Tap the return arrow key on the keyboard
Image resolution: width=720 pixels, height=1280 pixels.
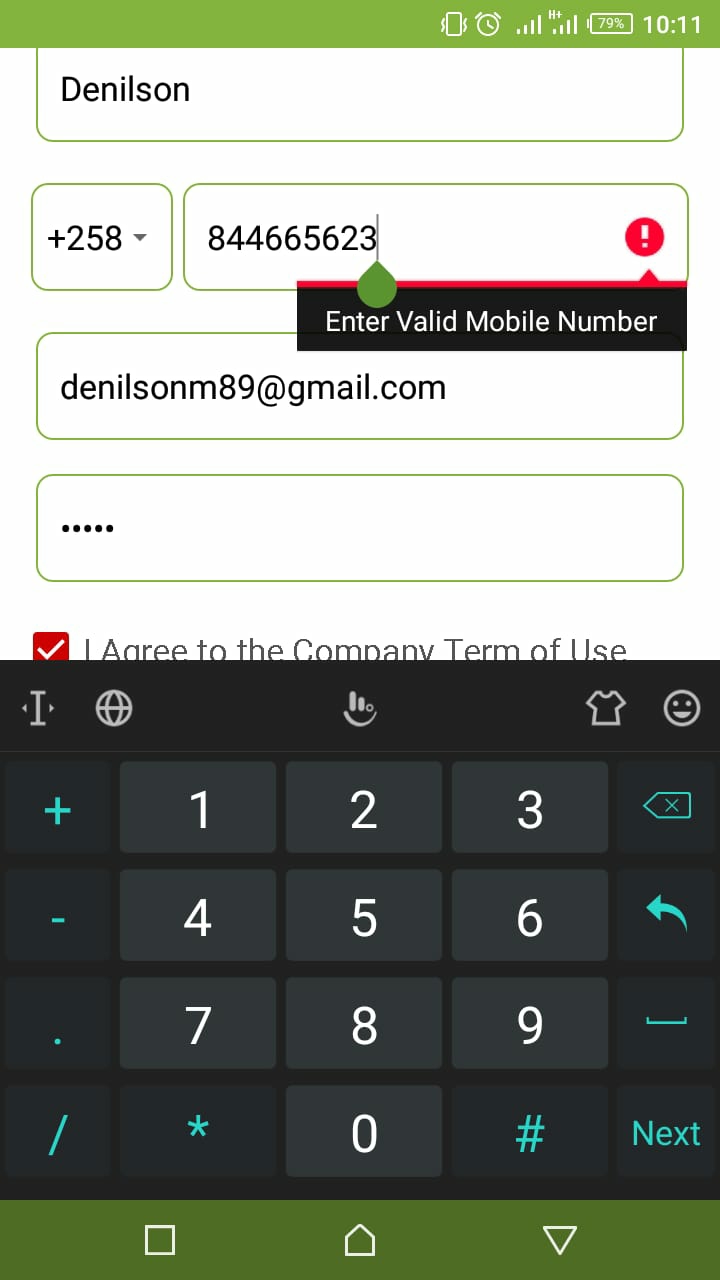pyautogui.click(x=667, y=913)
